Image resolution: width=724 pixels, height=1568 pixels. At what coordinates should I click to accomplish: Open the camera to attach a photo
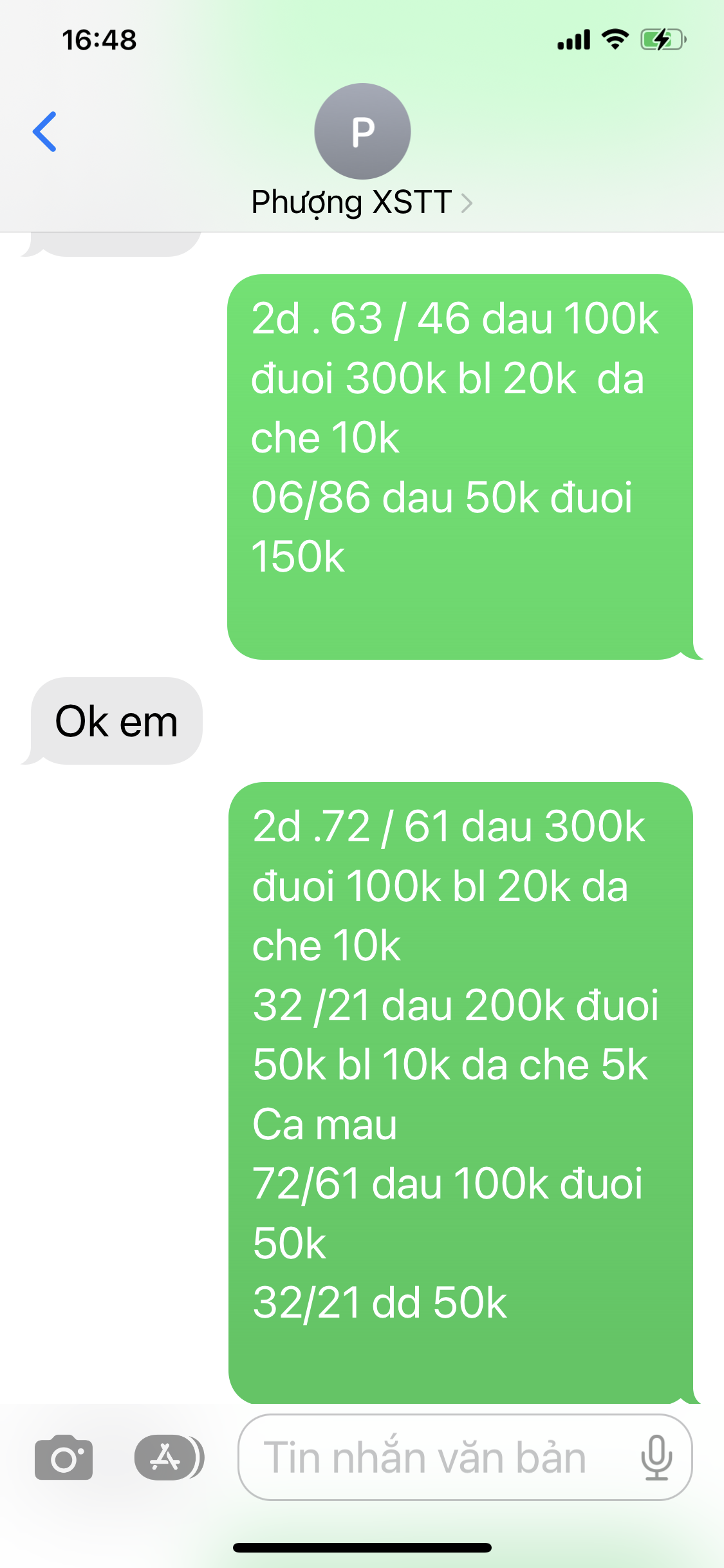coord(64,1457)
